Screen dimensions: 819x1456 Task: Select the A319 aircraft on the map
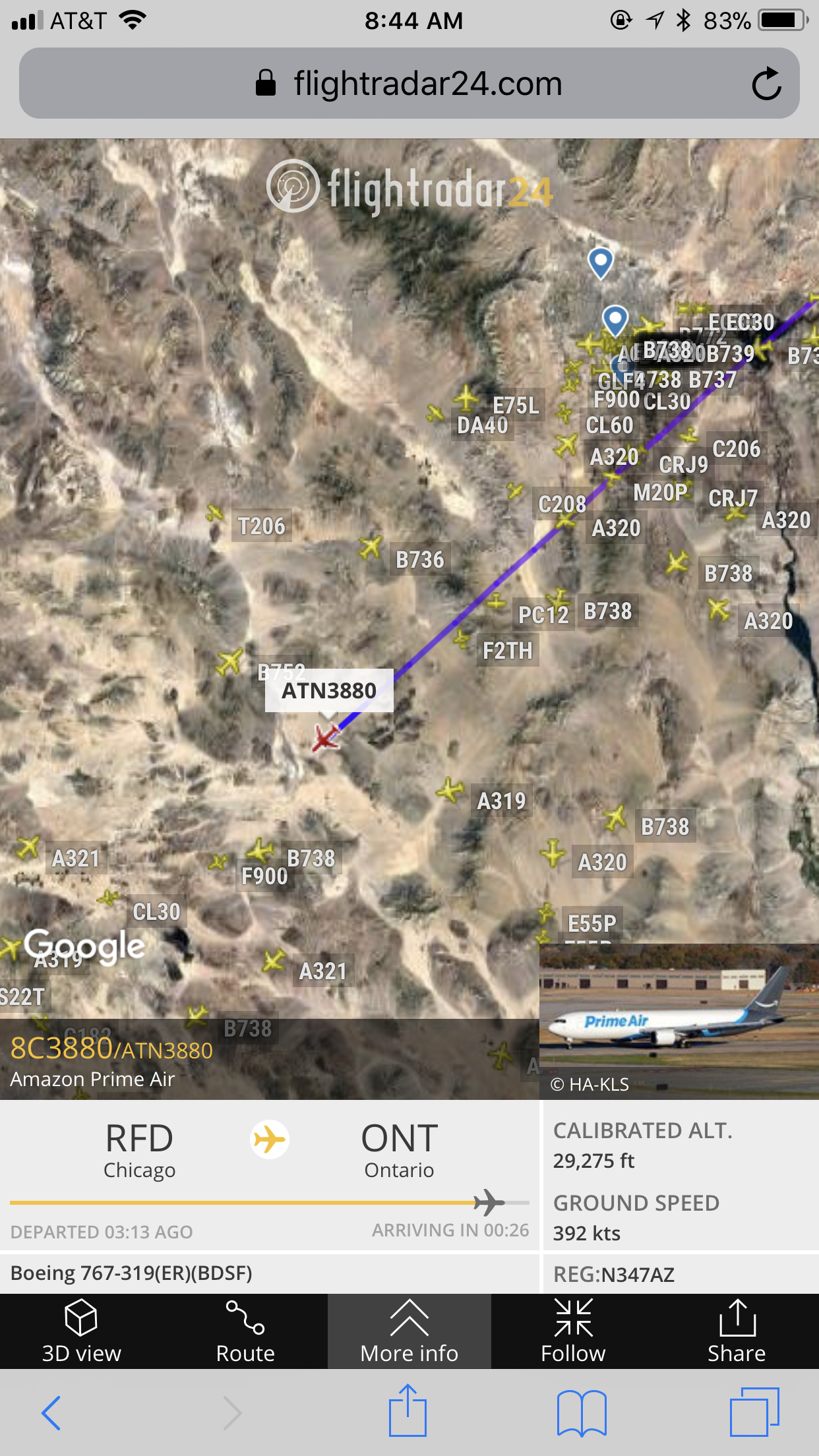click(450, 789)
